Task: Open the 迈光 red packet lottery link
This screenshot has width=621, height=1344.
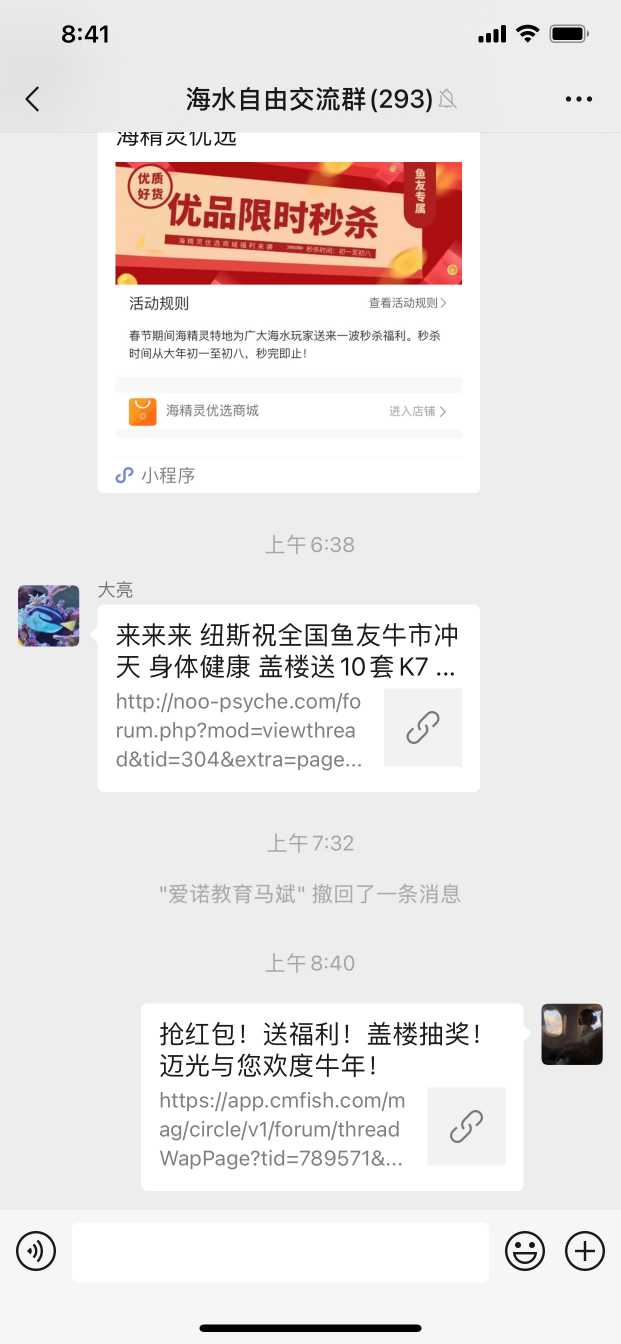Action: click(331, 1096)
